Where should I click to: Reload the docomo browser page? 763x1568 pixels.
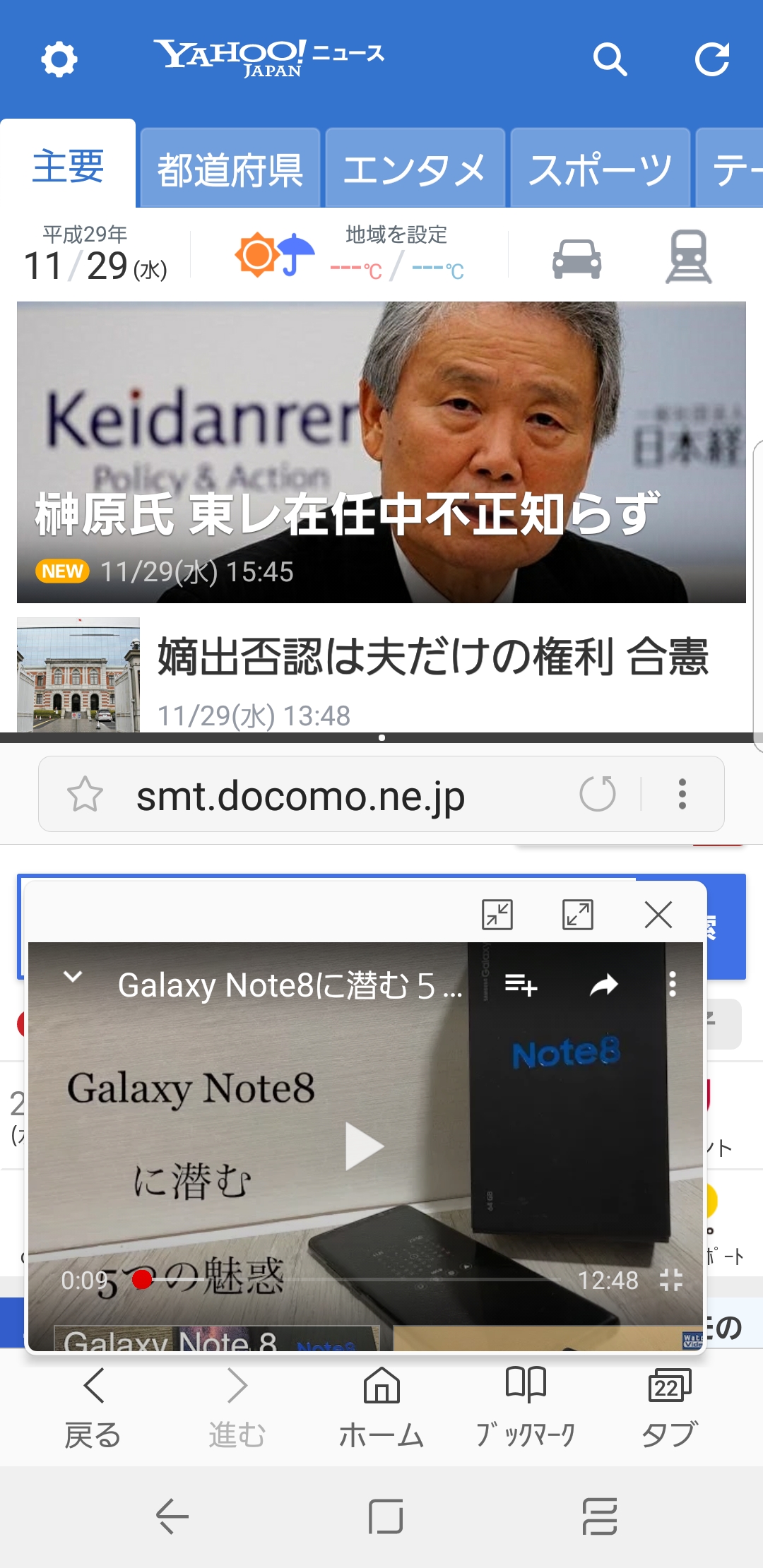click(598, 794)
